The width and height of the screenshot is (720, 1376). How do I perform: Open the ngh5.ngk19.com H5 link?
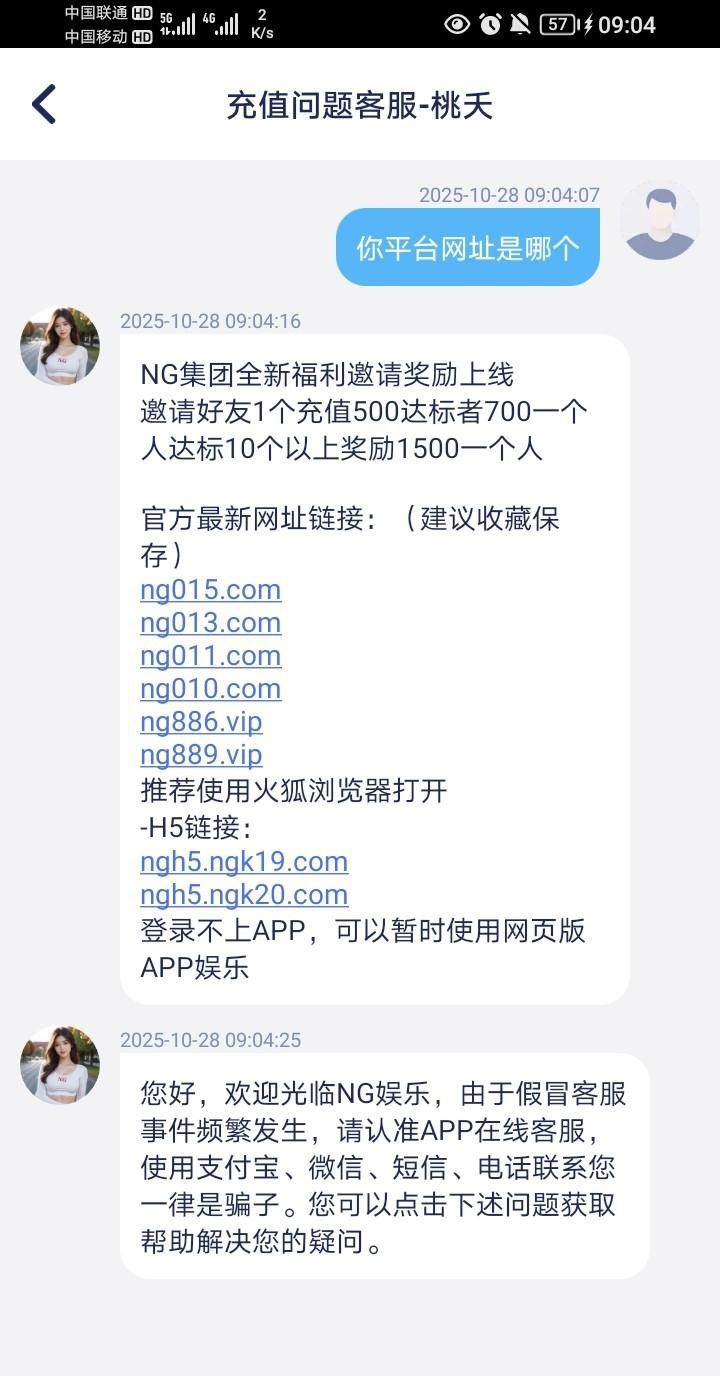tap(244, 861)
